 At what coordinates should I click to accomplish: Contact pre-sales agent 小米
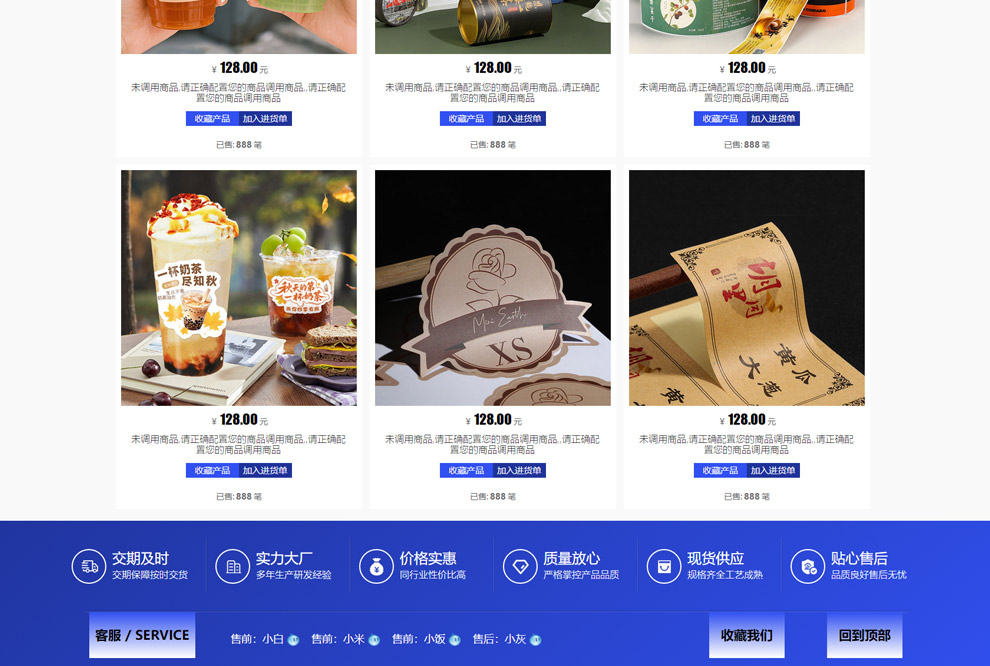[x=374, y=640]
